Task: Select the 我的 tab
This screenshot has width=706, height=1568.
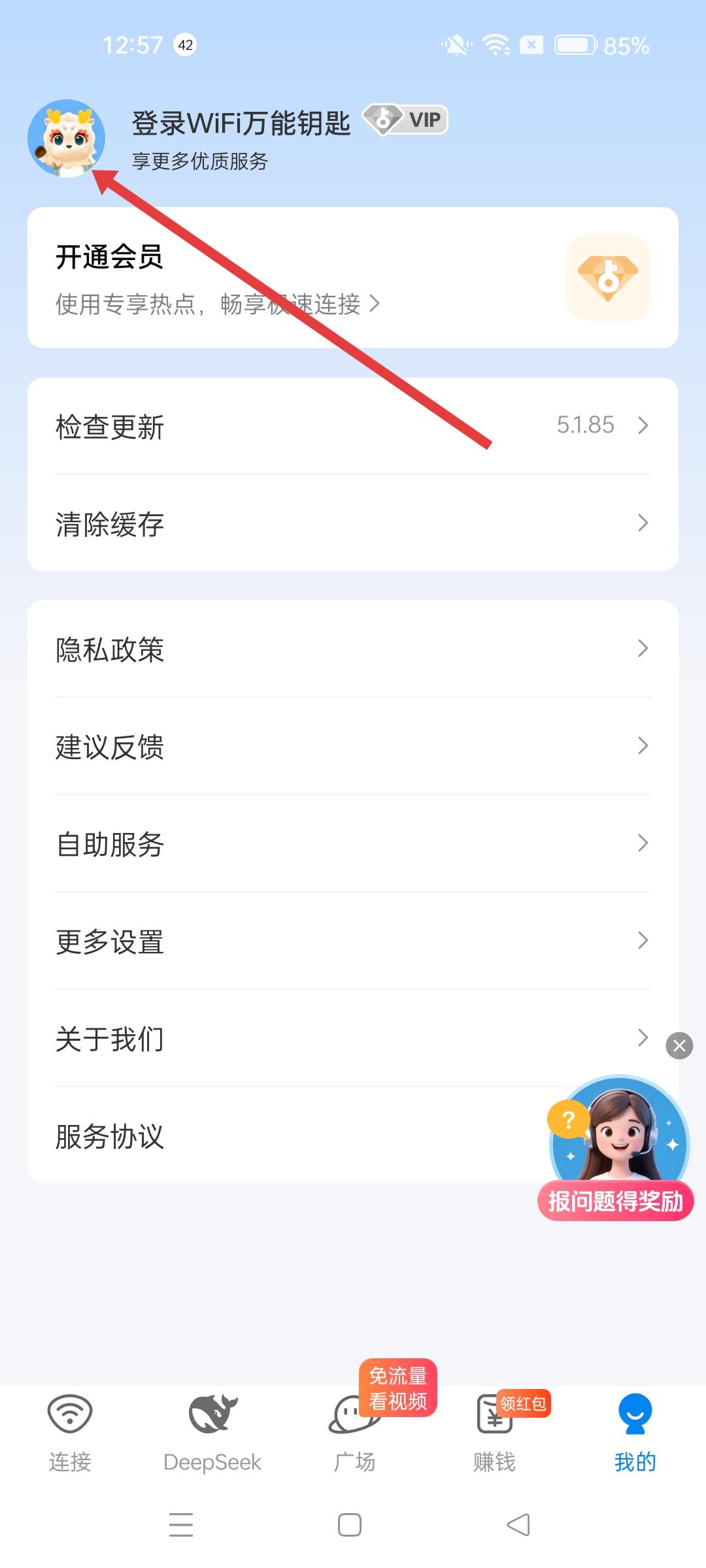Action: [635, 1433]
